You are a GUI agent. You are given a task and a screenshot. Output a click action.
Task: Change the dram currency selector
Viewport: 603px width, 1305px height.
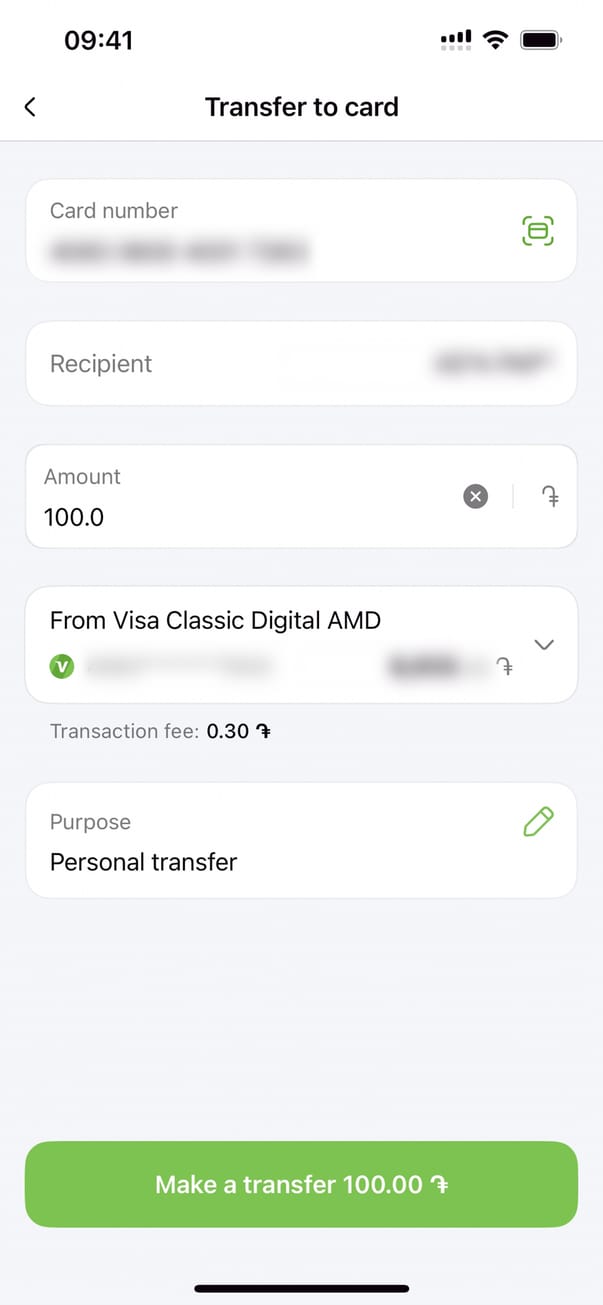pos(550,496)
